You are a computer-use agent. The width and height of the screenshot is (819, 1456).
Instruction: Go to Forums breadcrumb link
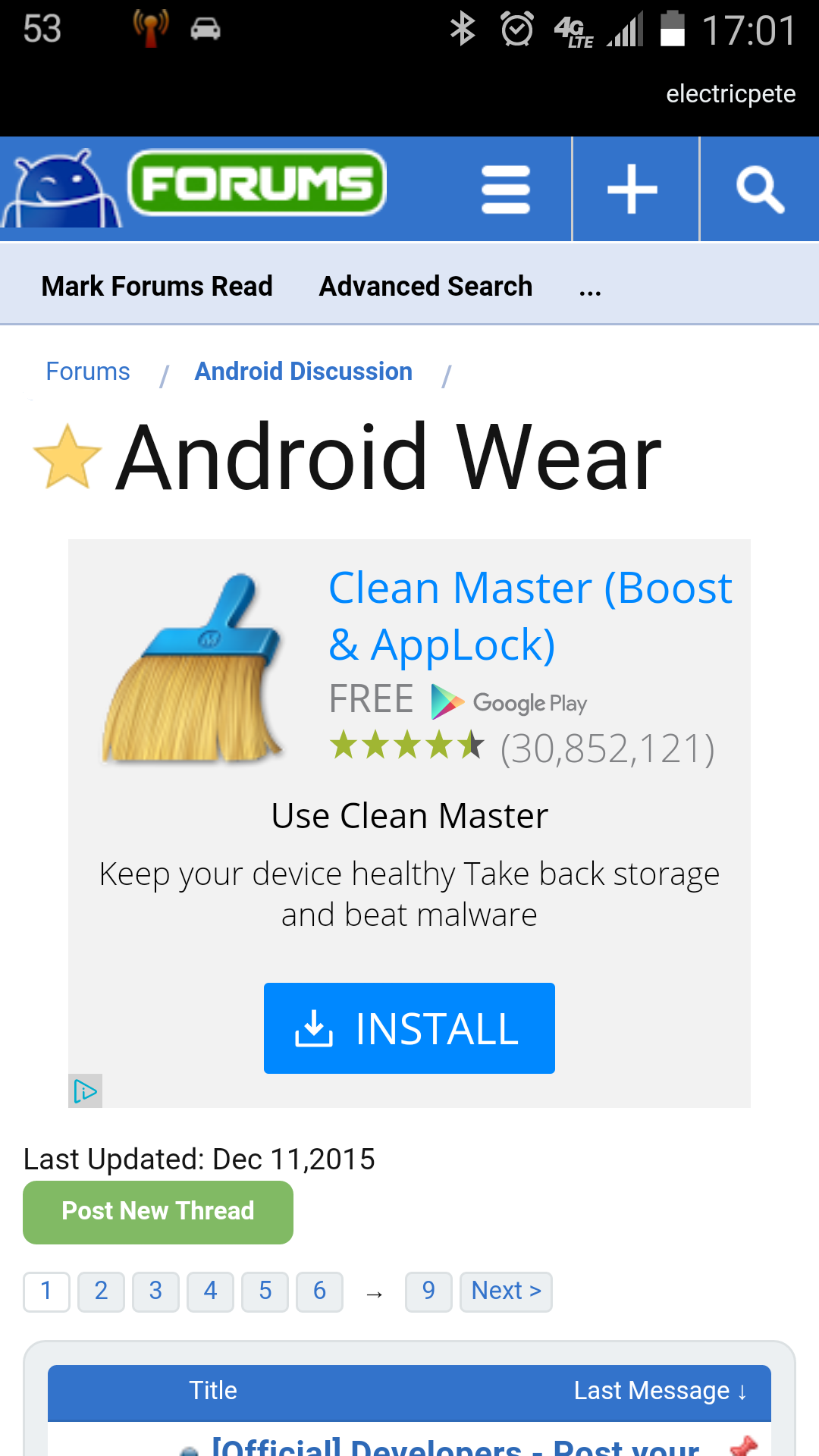point(88,372)
